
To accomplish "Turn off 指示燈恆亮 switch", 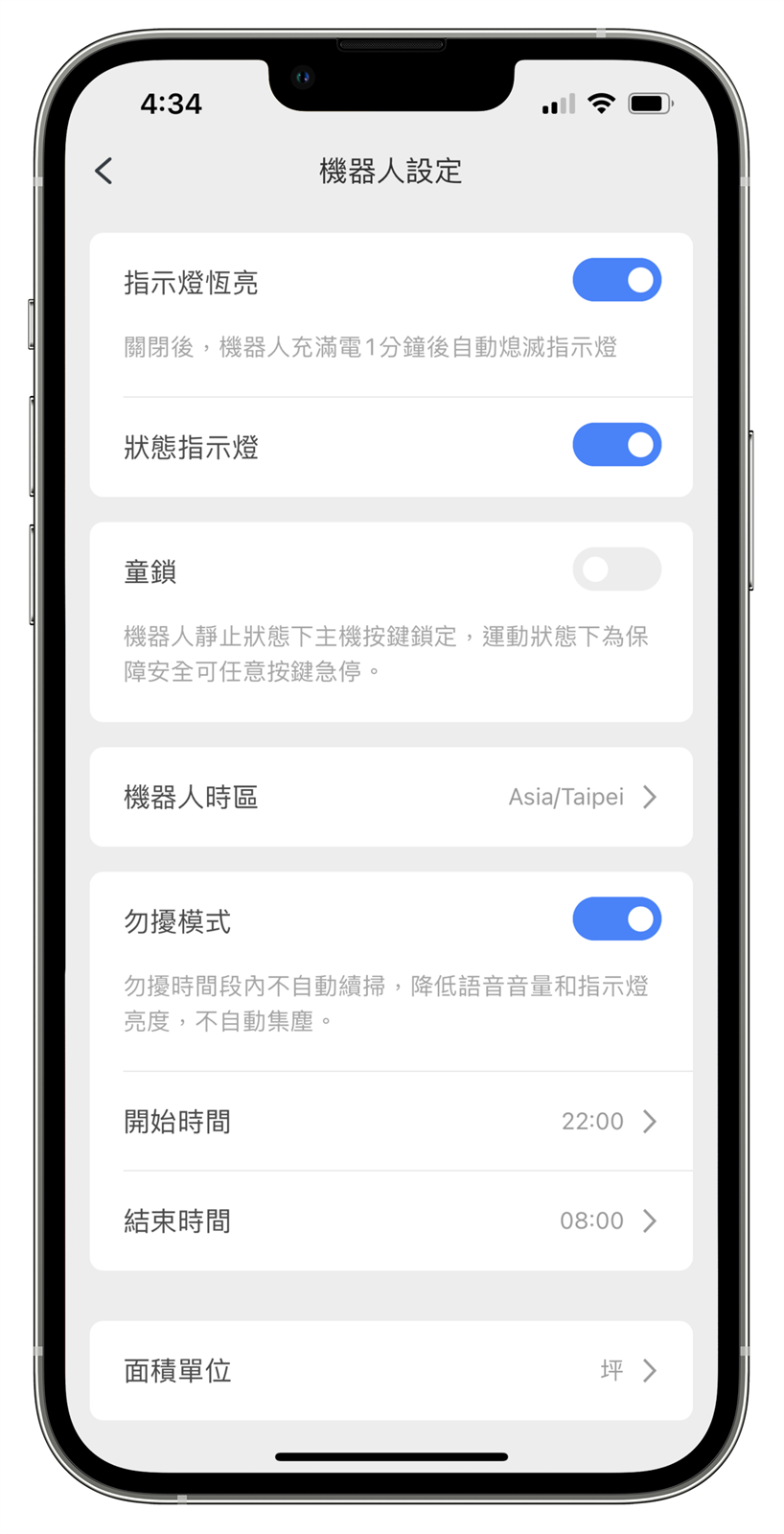I will [x=616, y=280].
